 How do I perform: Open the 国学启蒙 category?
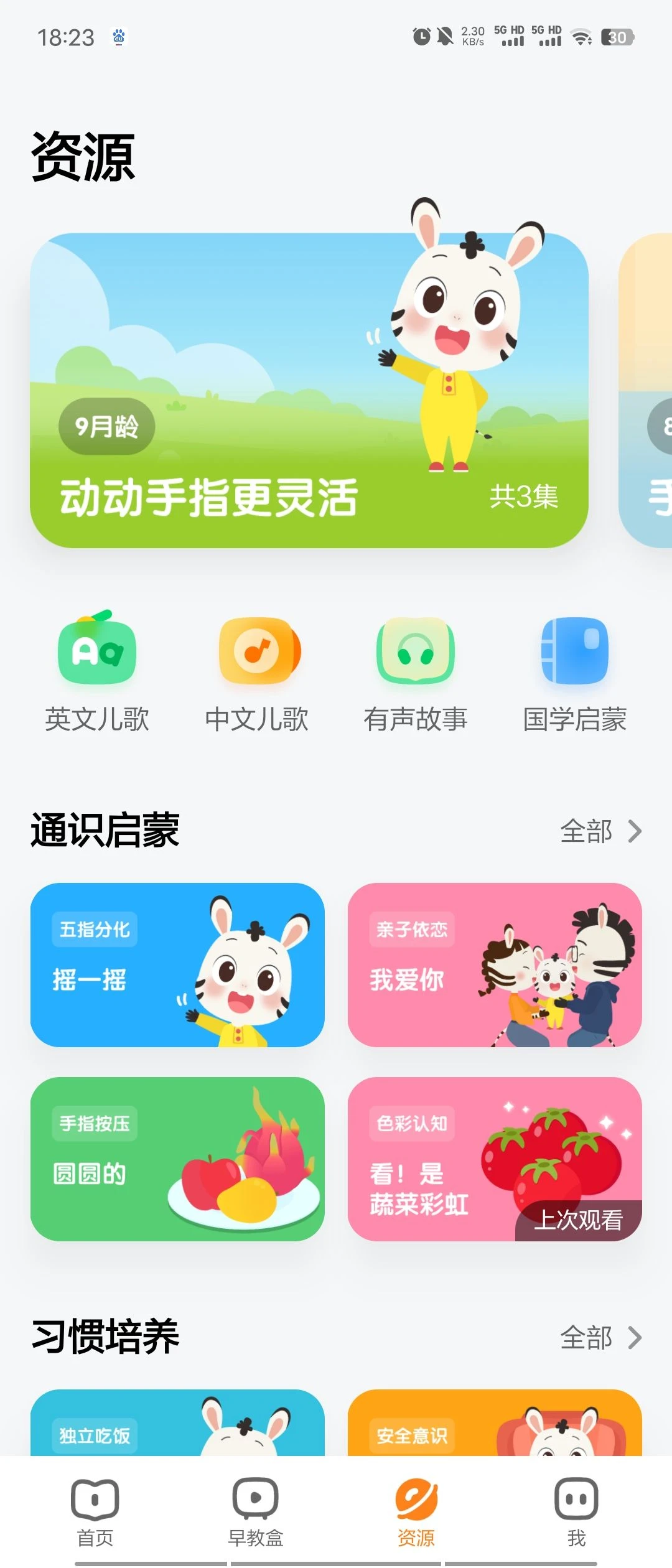(574, 673)
